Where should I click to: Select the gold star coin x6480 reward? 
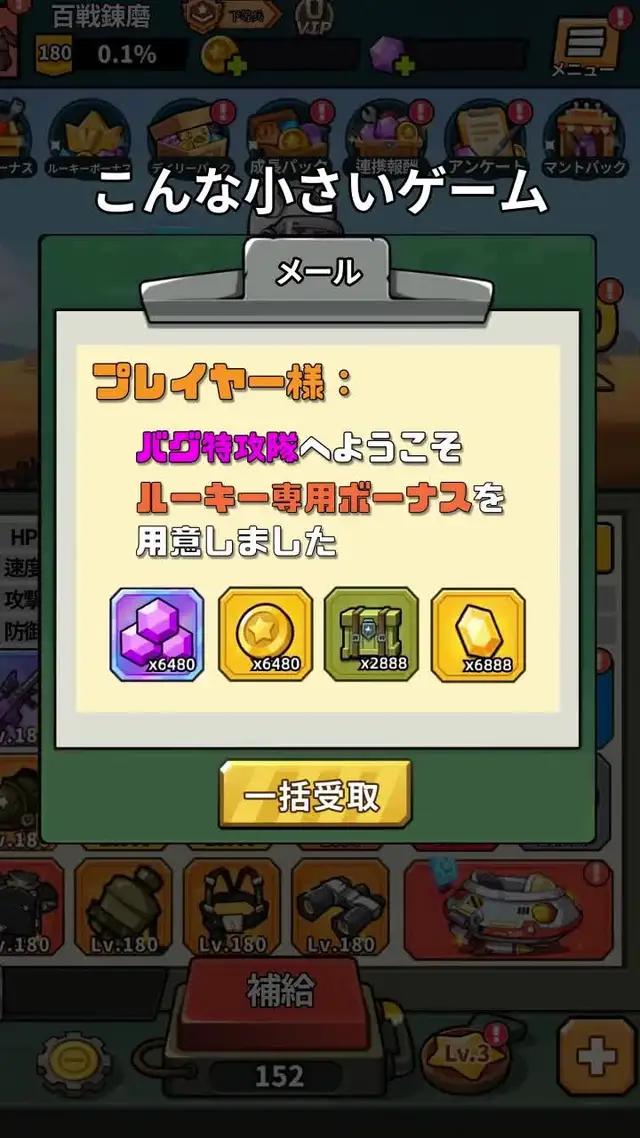click(x=265, y=634)
